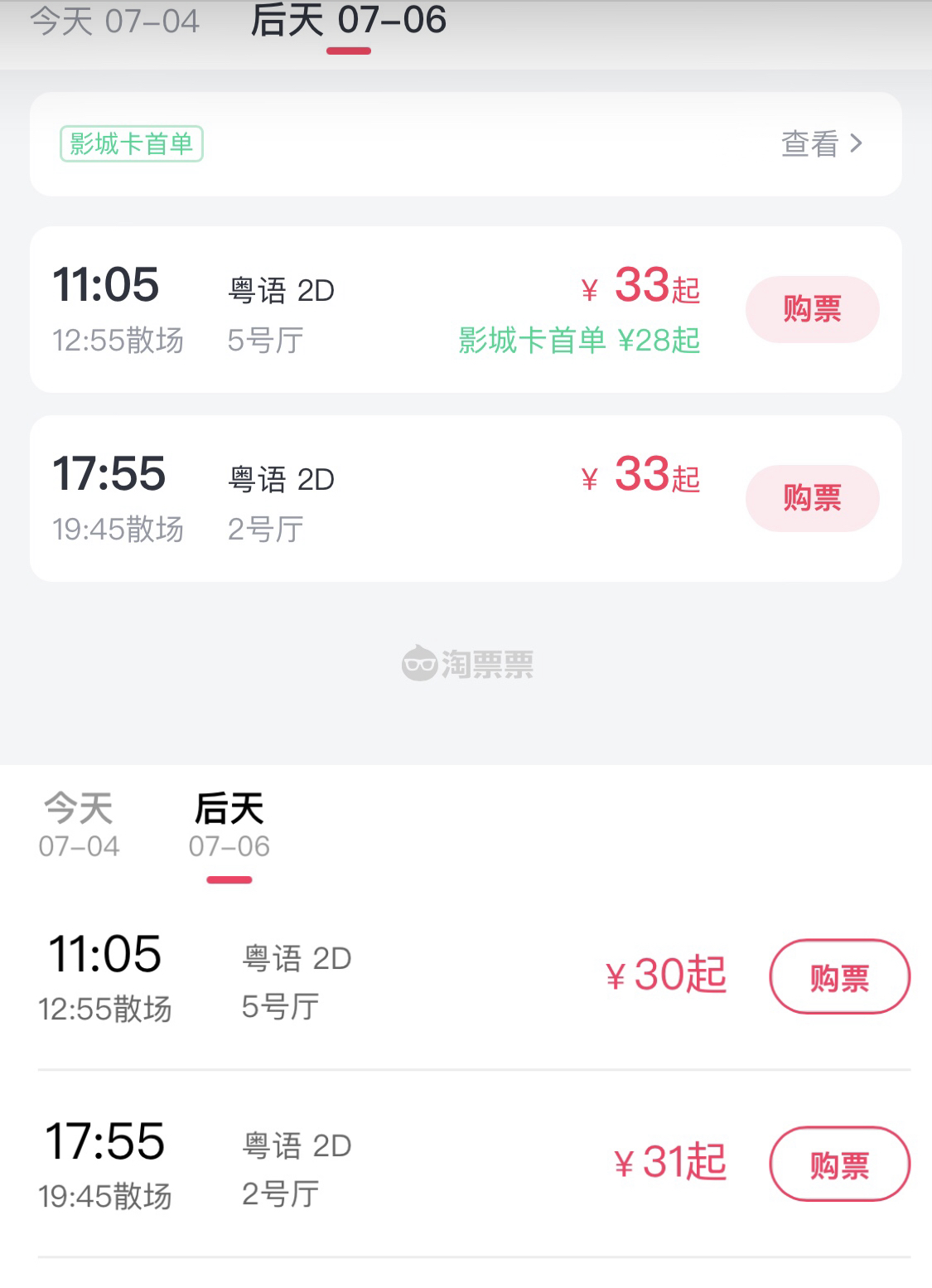Open the 影城卡首单 offer via 查看
932x1288 pixels.
tap(821, 144)
